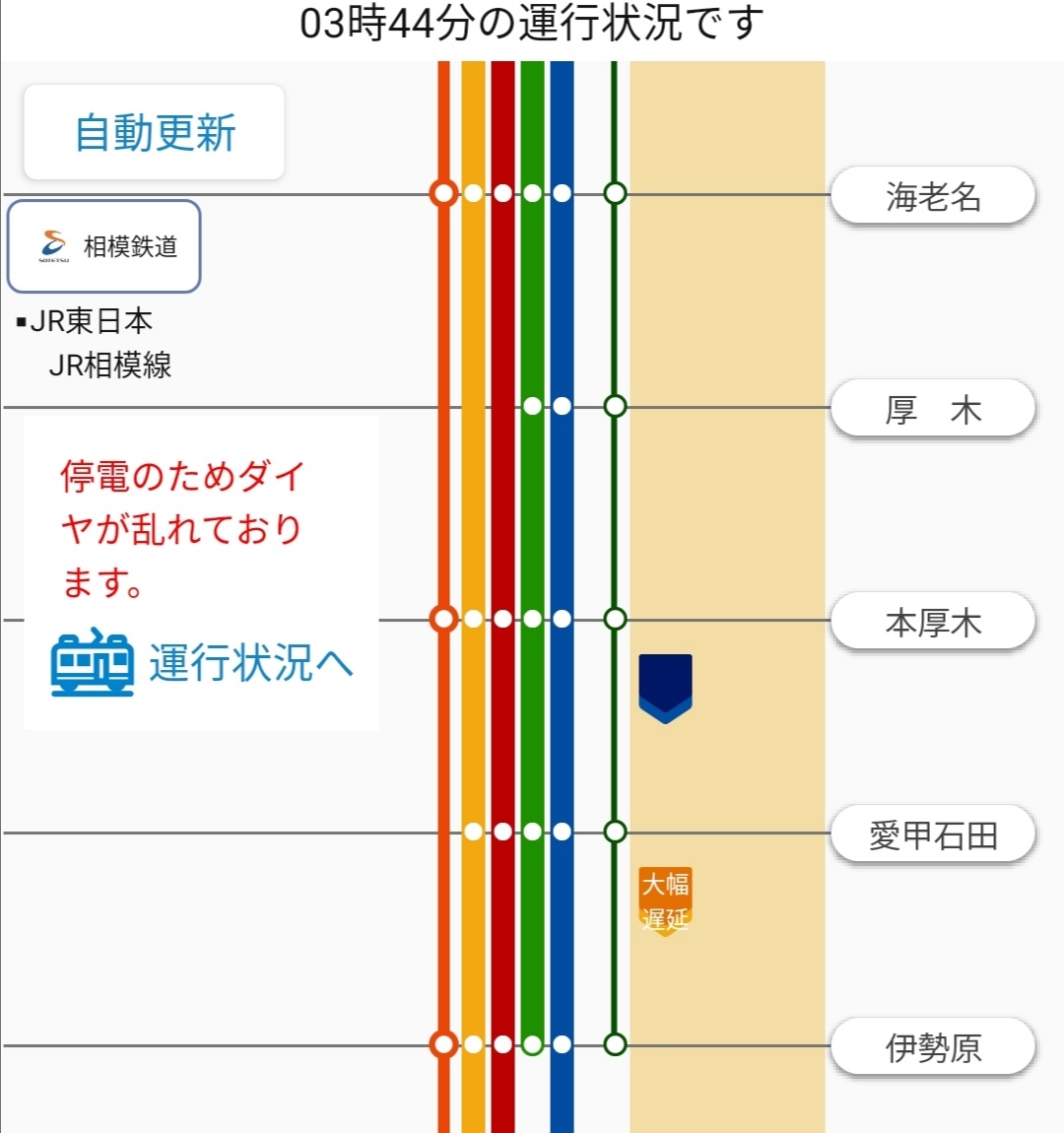Open the 伊勢原 station button
1064x1133 pixels.
pos(932,1047)
